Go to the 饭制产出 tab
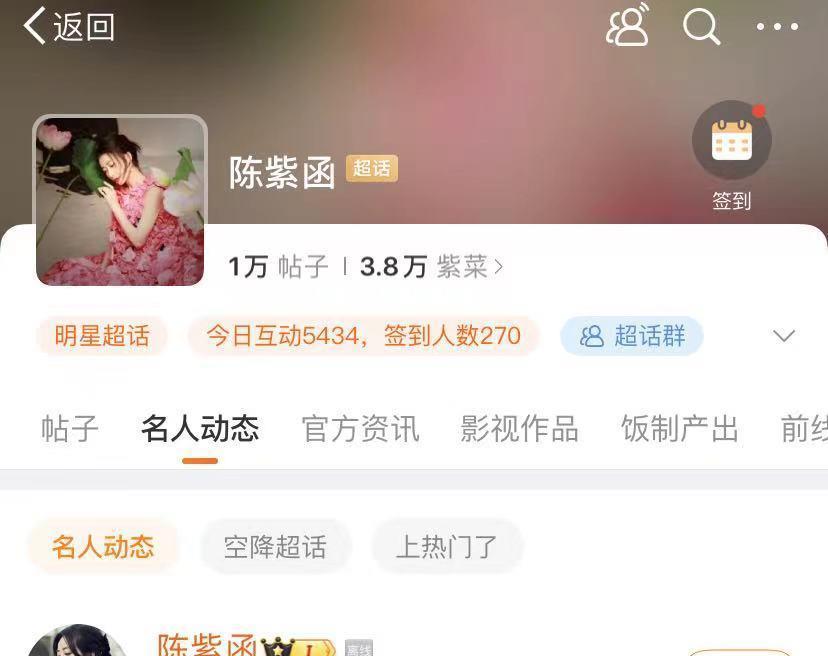The image size is (828, 656). (679, 429)
